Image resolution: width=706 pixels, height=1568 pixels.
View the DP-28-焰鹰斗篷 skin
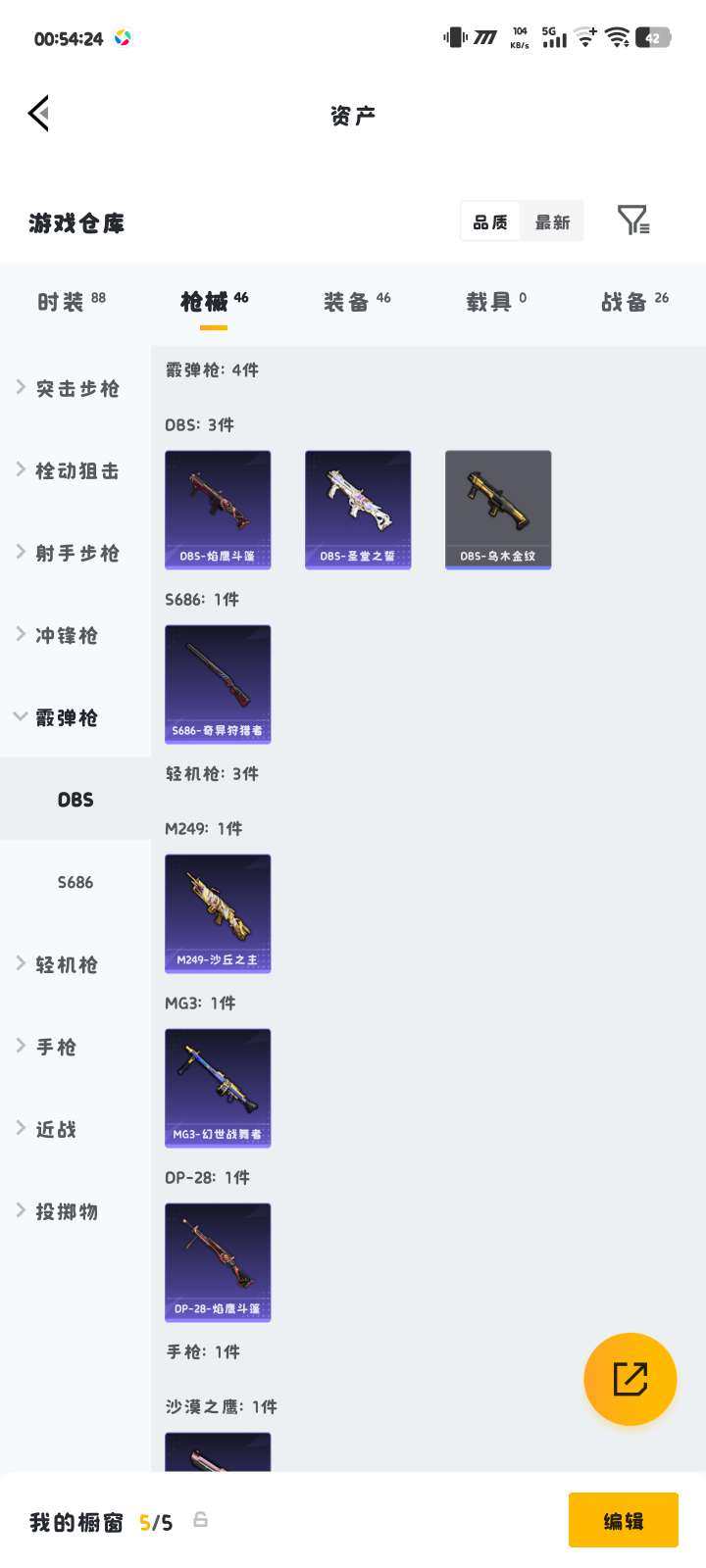coord(218,1263)
